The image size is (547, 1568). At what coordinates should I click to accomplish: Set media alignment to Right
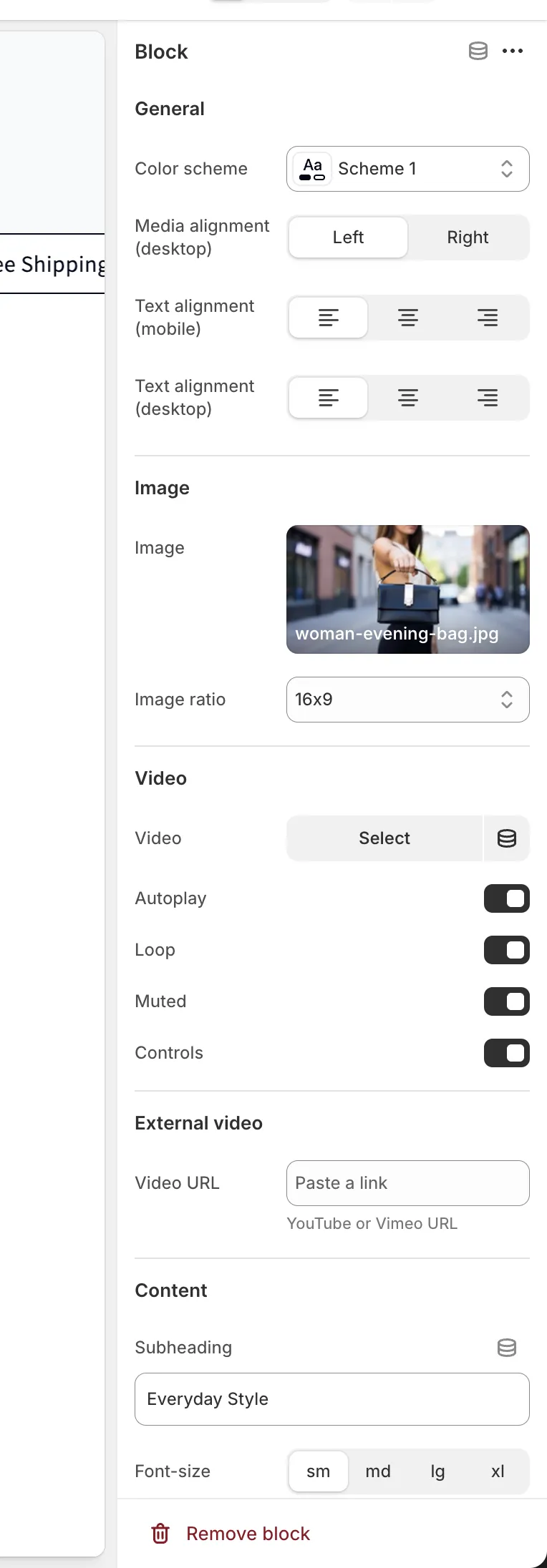(x=468, y=237)
